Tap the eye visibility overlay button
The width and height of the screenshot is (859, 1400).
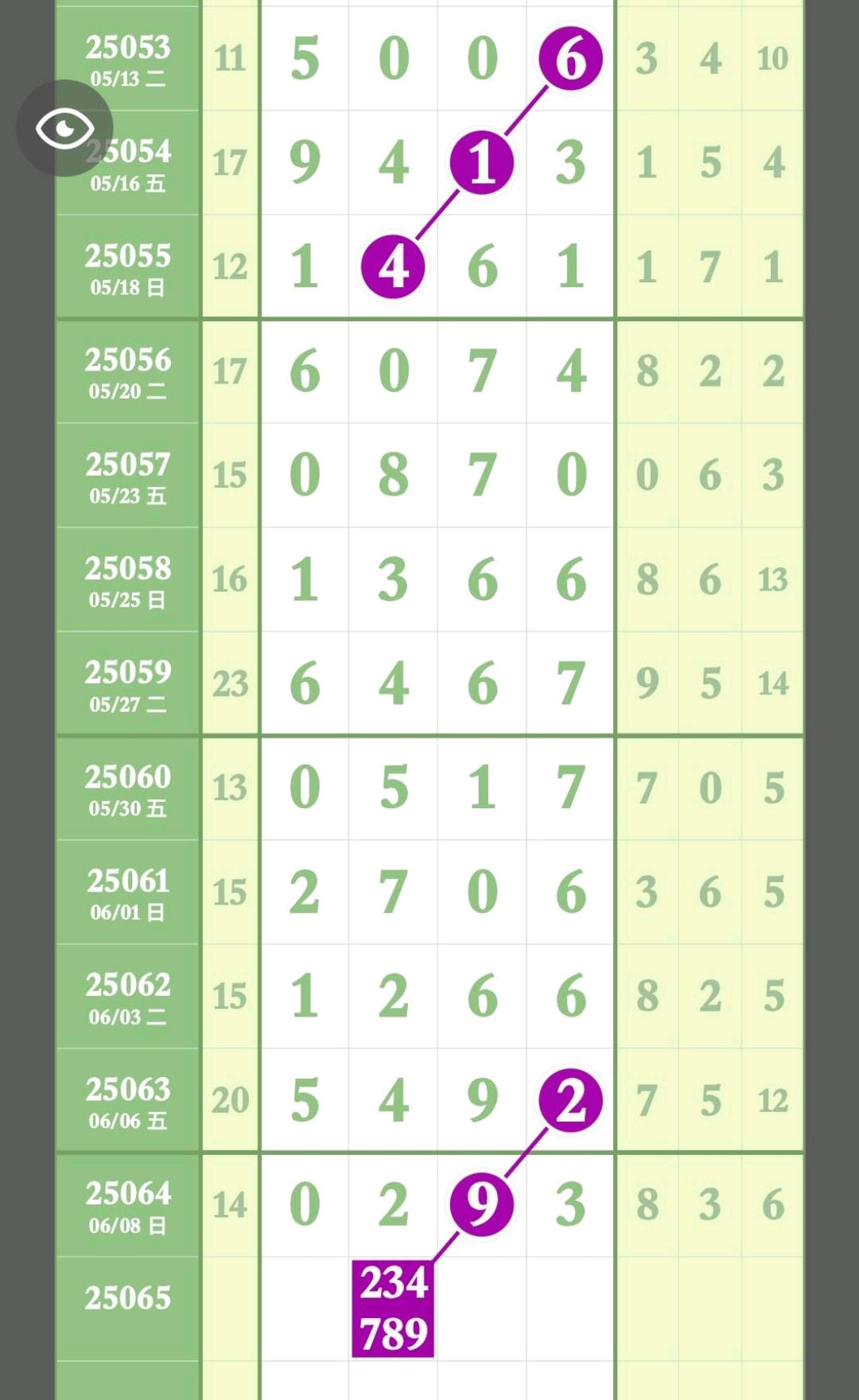(64, 128)
